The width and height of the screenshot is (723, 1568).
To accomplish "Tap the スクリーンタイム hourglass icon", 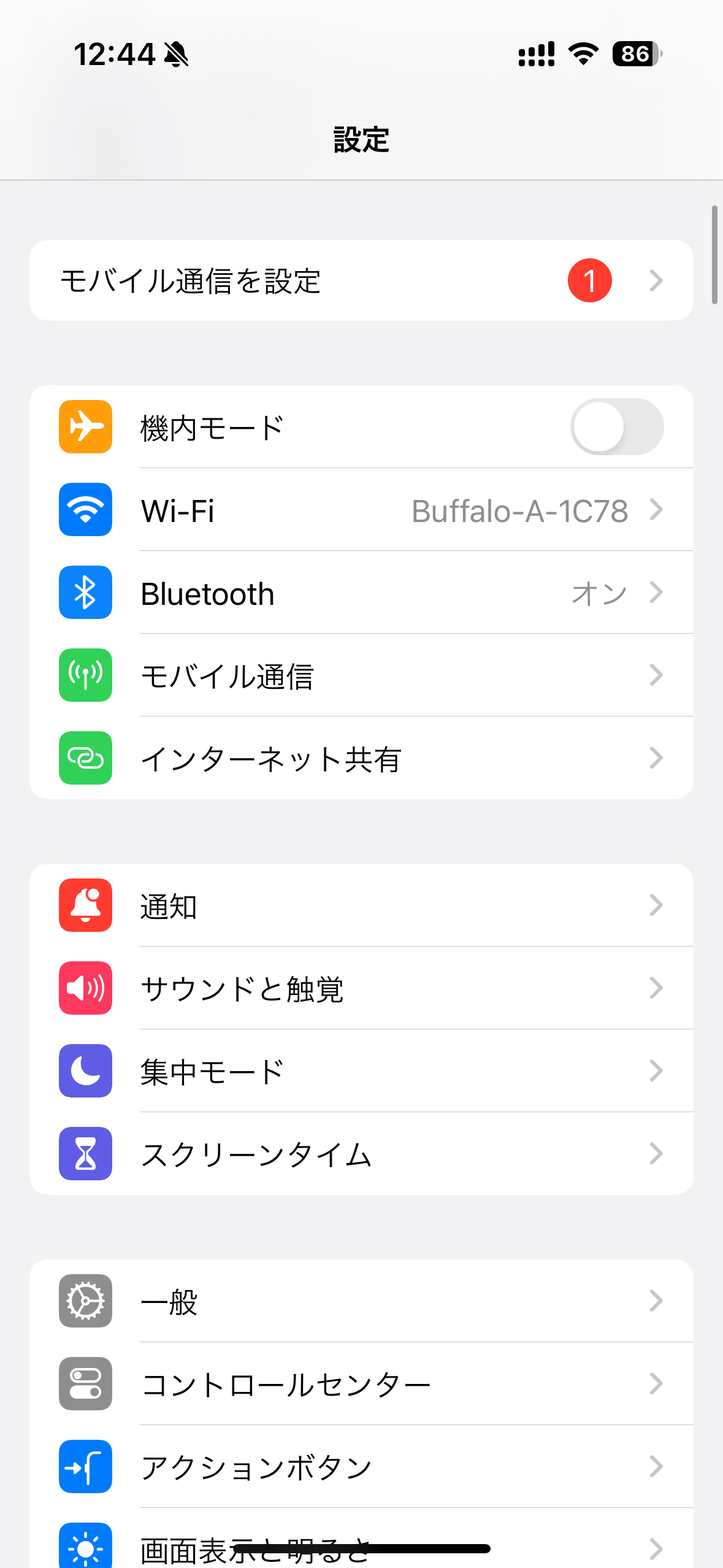I will click(85, 1155).
